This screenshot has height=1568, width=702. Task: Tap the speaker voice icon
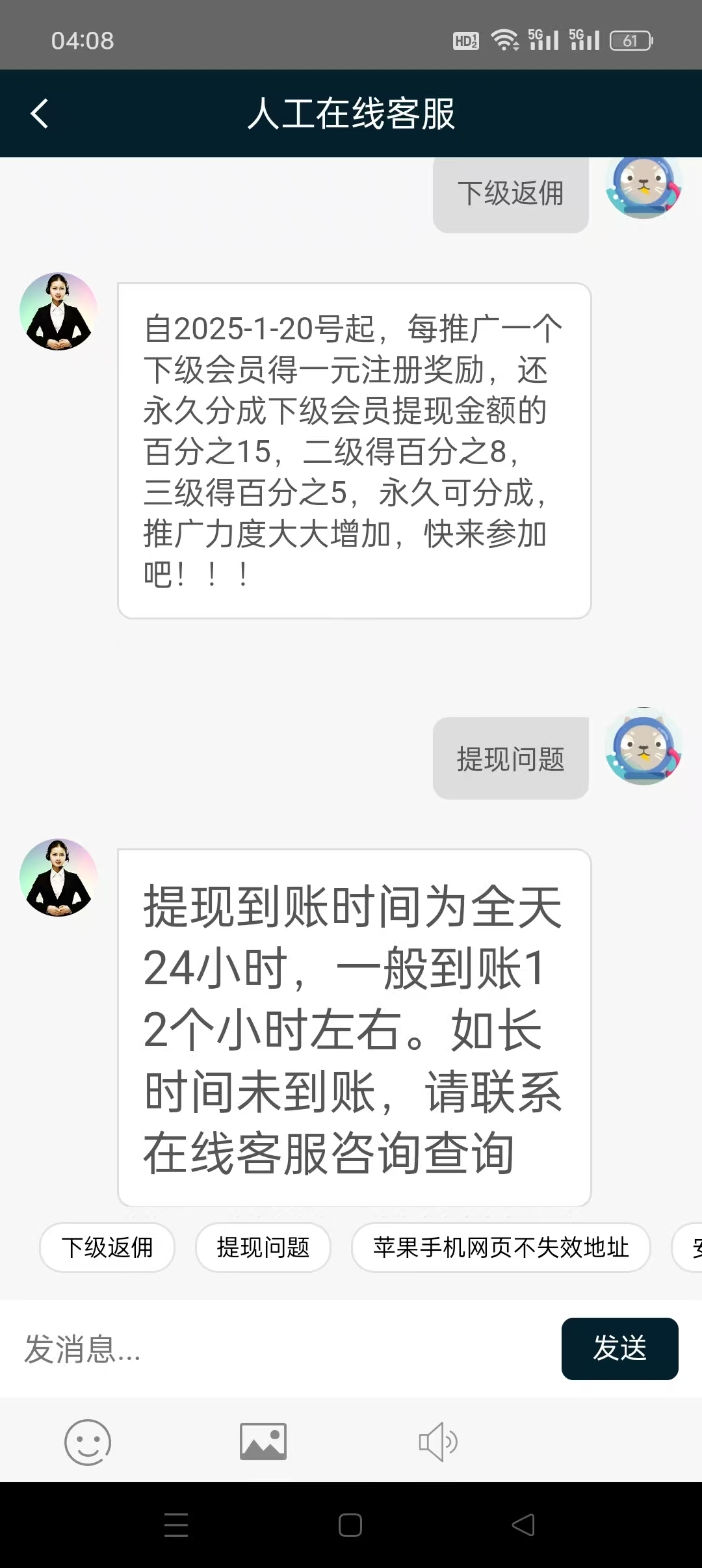[438, 1442]
